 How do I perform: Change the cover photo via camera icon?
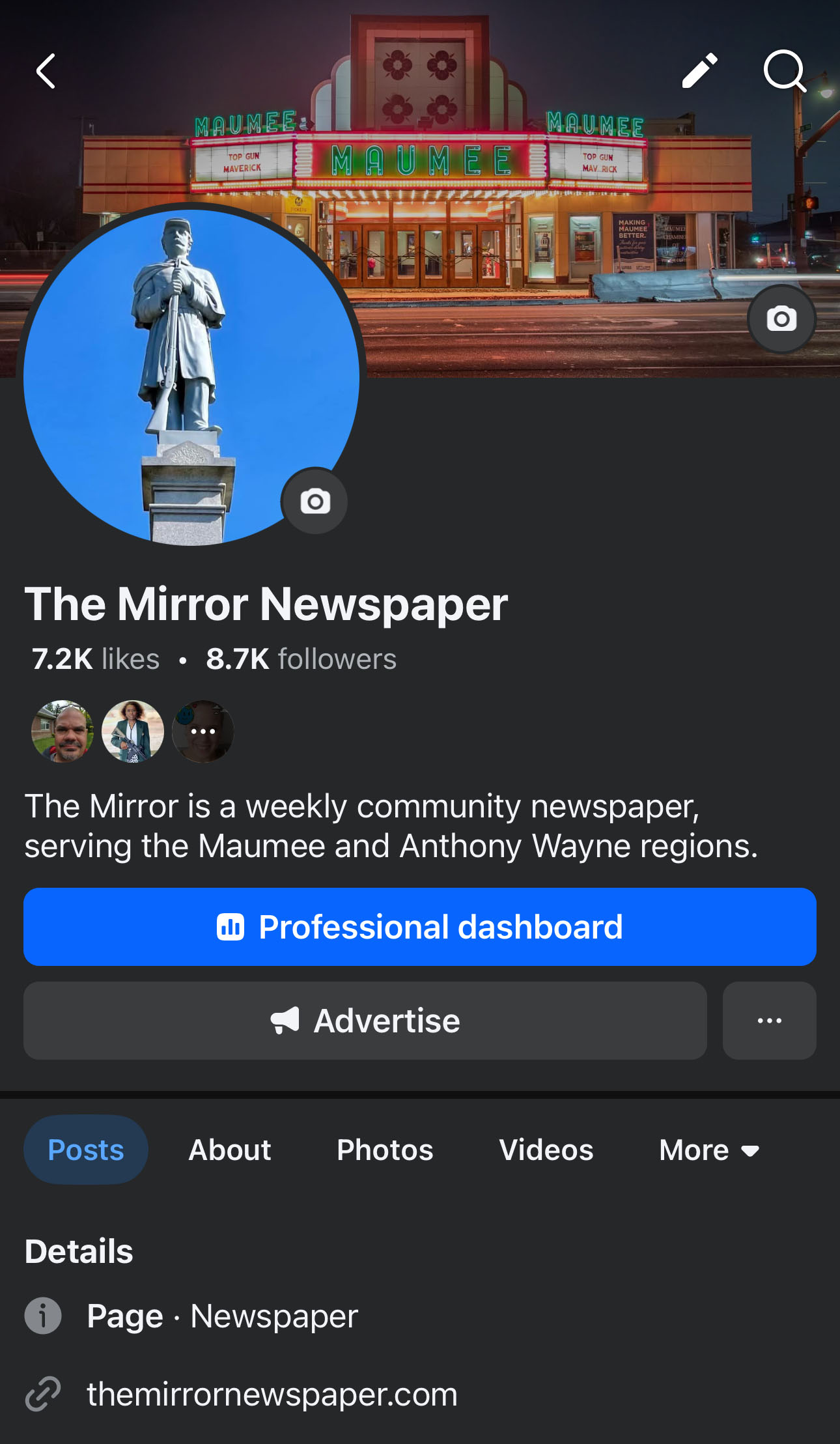pos(781,319)
